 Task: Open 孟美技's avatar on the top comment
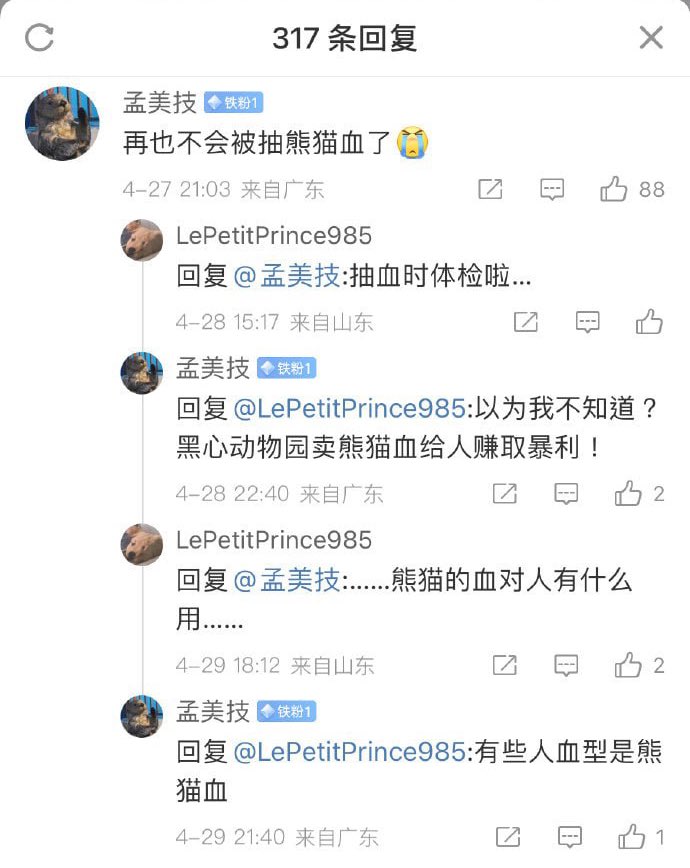click(x=62, y=123)
